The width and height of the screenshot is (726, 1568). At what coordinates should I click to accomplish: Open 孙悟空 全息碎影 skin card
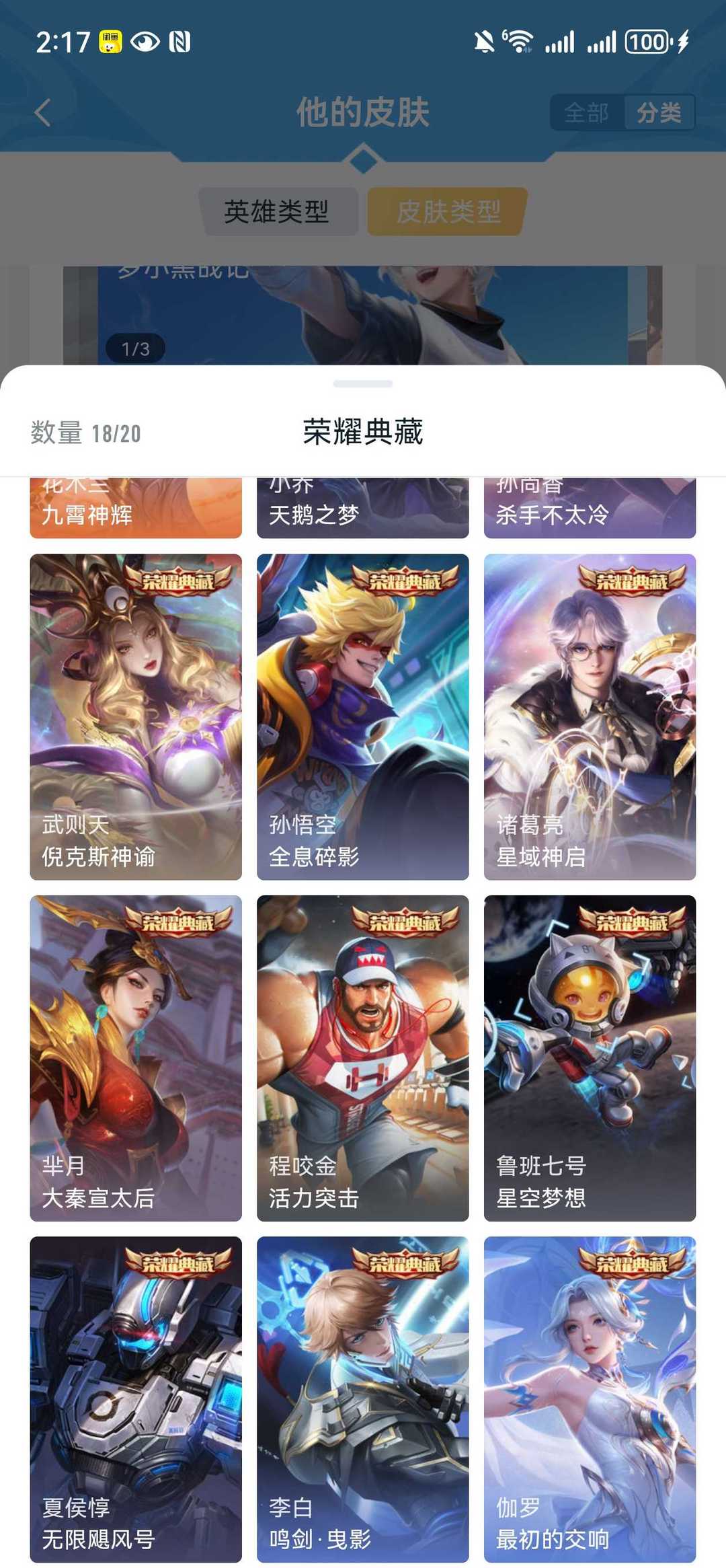pyautogui.click(x=362, y=716)
